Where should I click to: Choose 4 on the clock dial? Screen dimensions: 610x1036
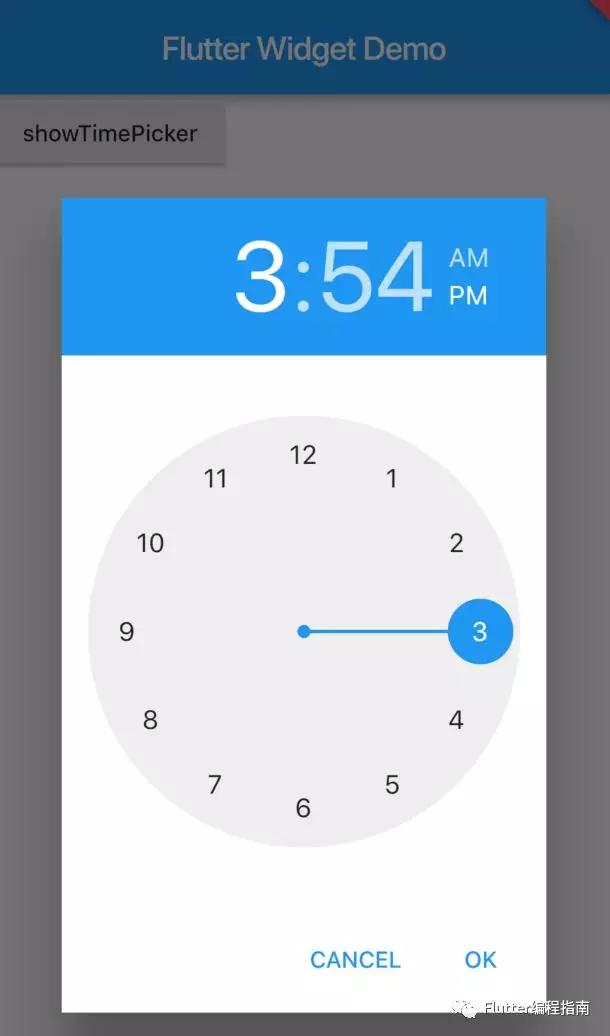click(x=456, y=720)
